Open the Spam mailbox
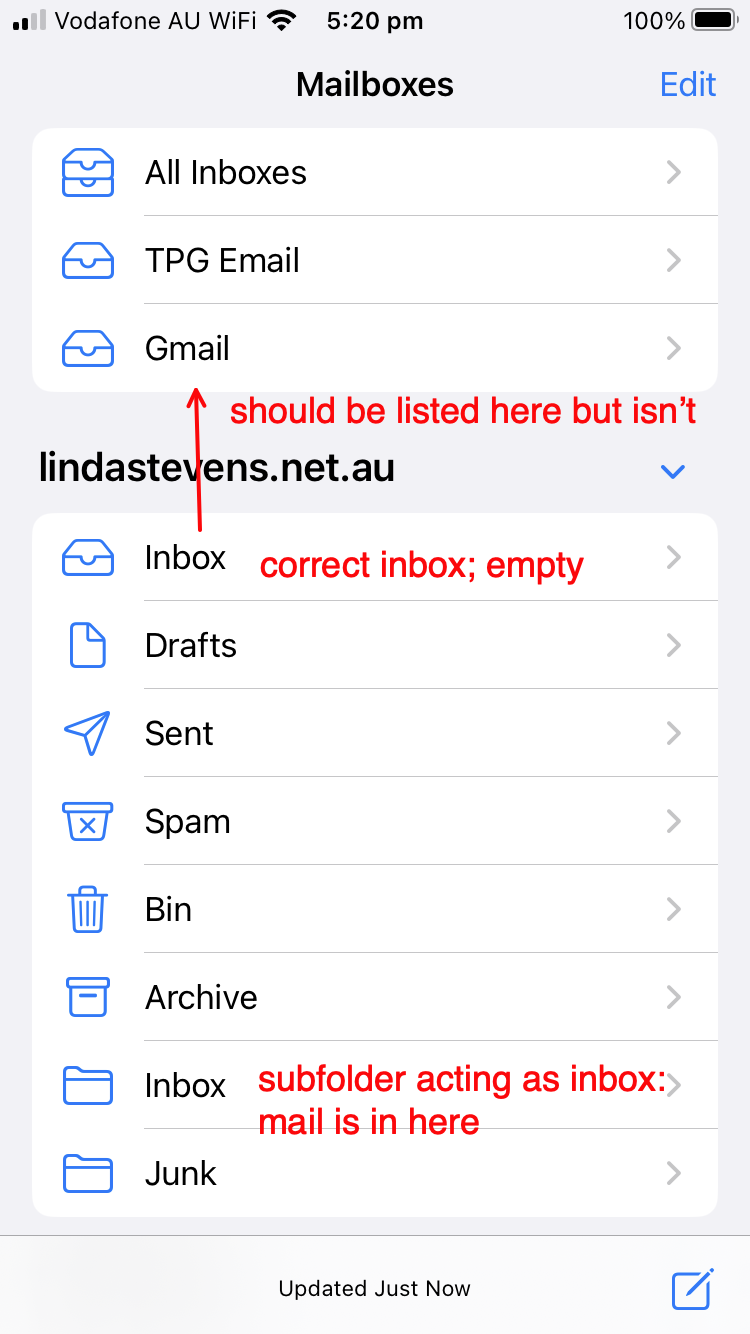Image resolution: width=750 pixels, height=1334 pixels. (x=375, y=821)
